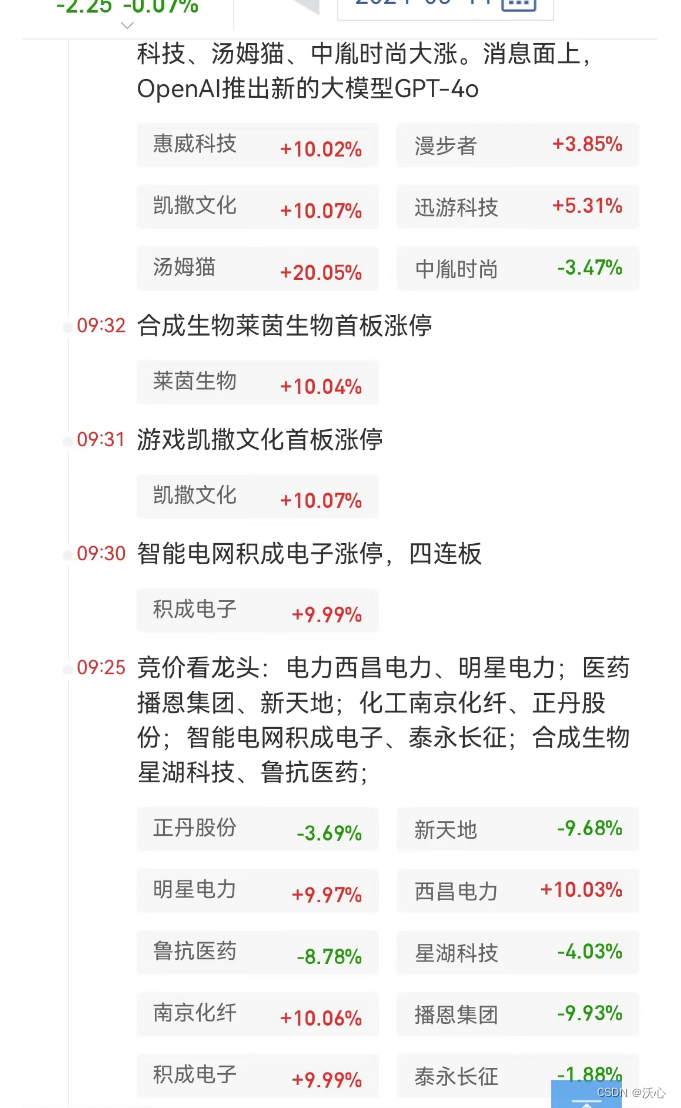Viewport: 681px width, 1108px height.
Task: Expand the index chevron below -2.25
Action: tap(127, 25)
